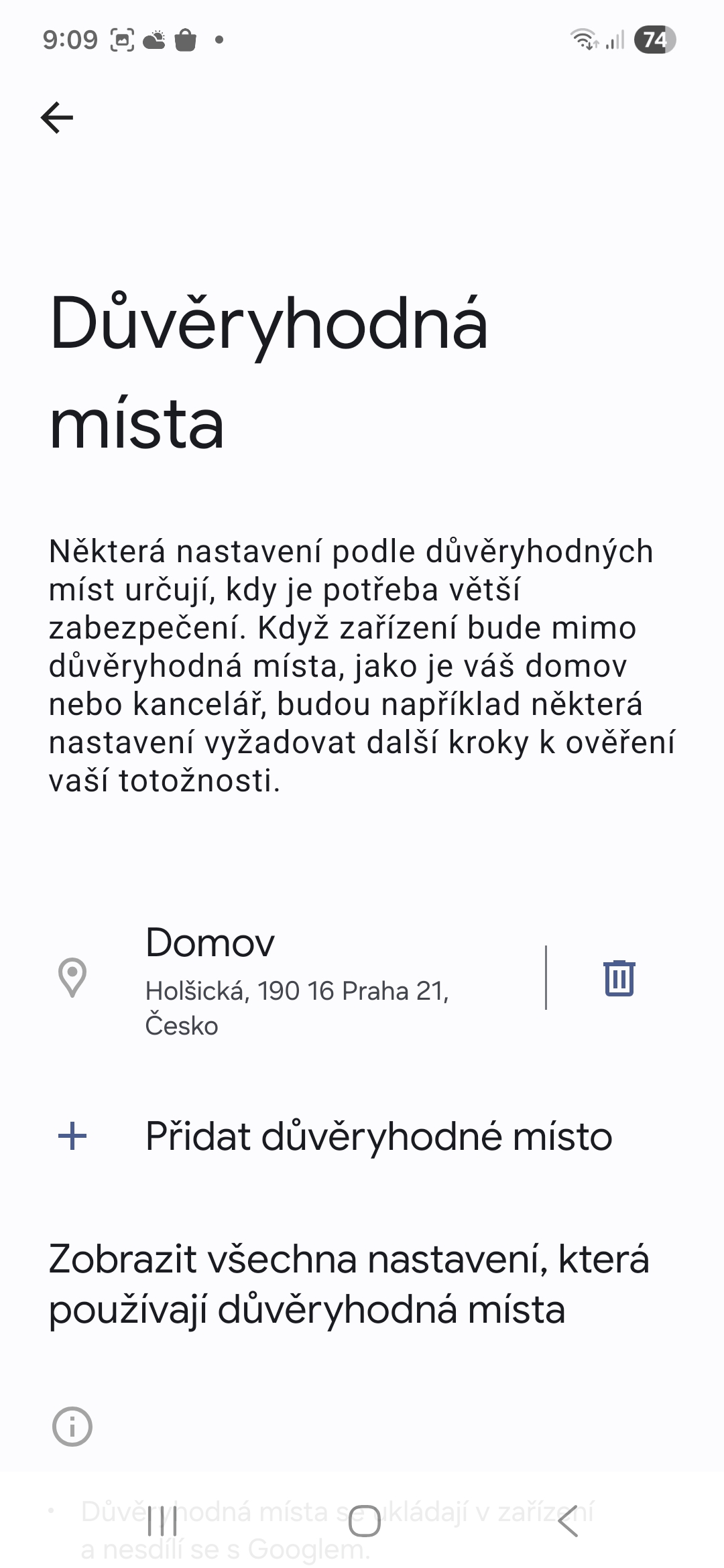This screenshot has width=724, height=1568.
Task: Go back using the top arrow
Action: [x=57, y=118]
